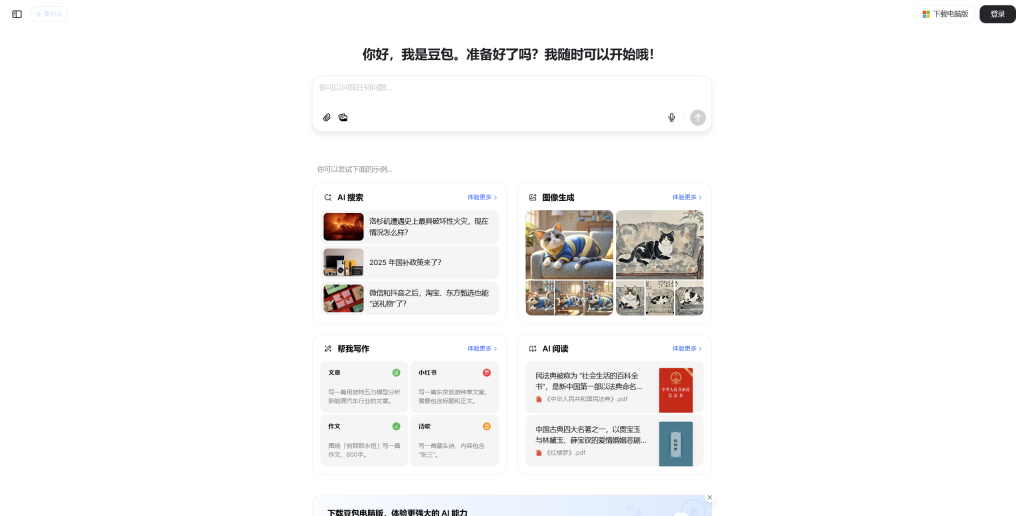The image size is (1024, 516).
Task: Open 下载电脑版 download button
Action: pos(945,14)
